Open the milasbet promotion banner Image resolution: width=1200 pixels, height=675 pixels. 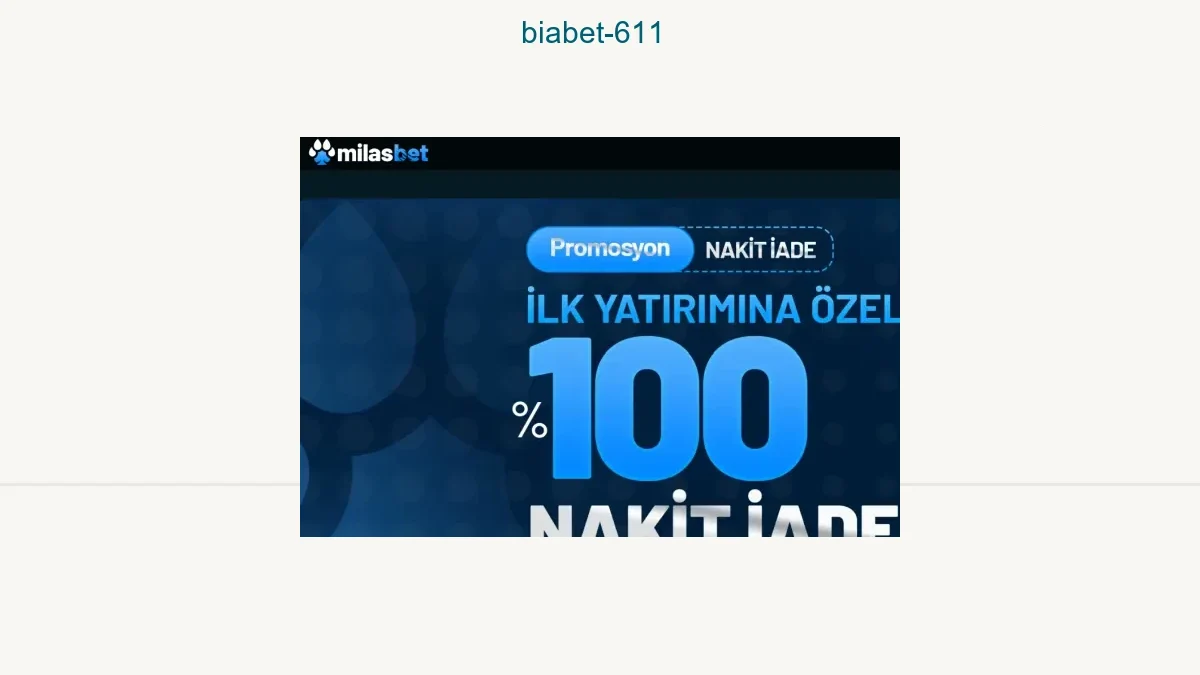point(600,337)
